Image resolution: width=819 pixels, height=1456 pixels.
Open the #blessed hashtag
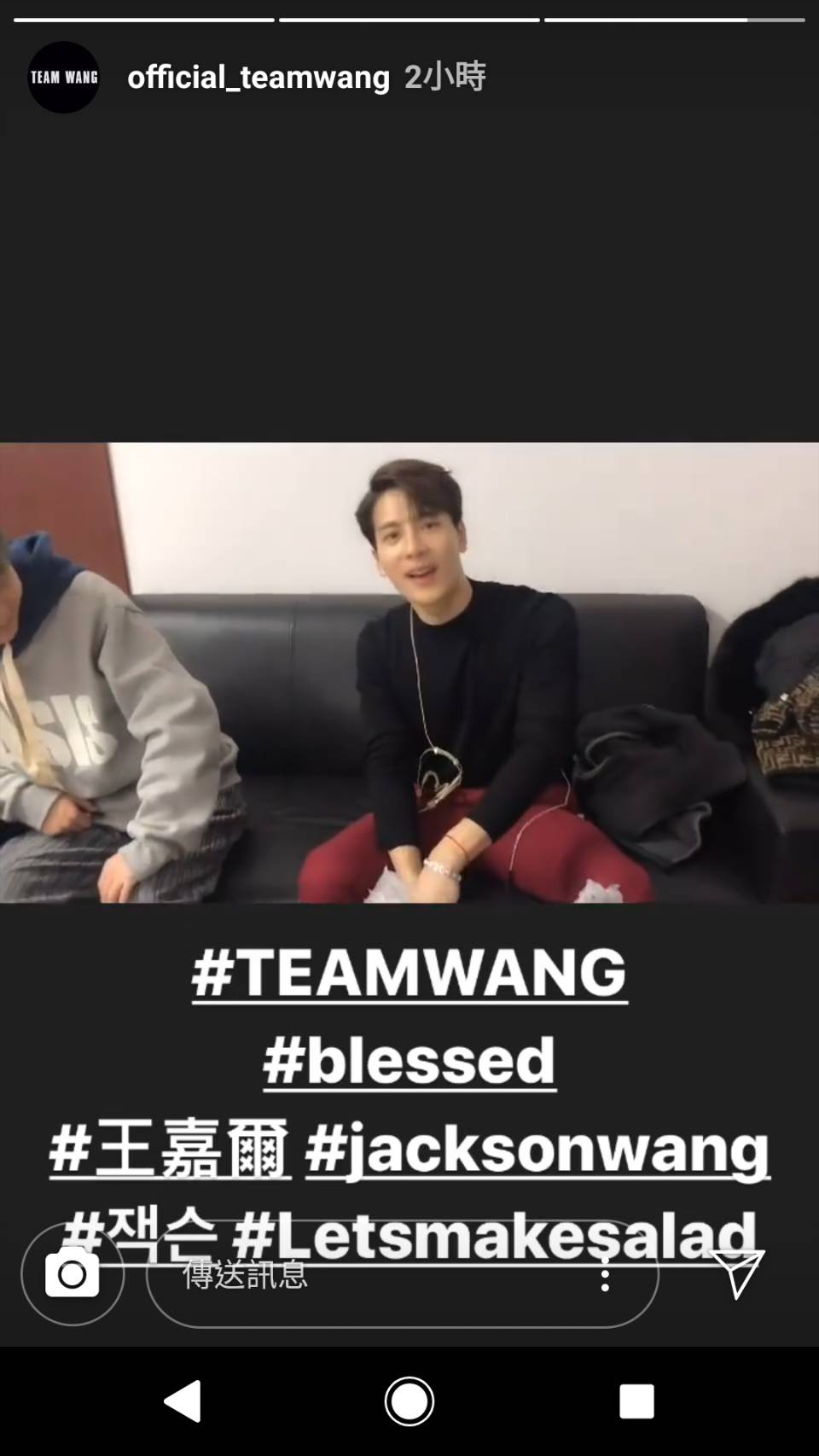click(x=409, y=1061)
